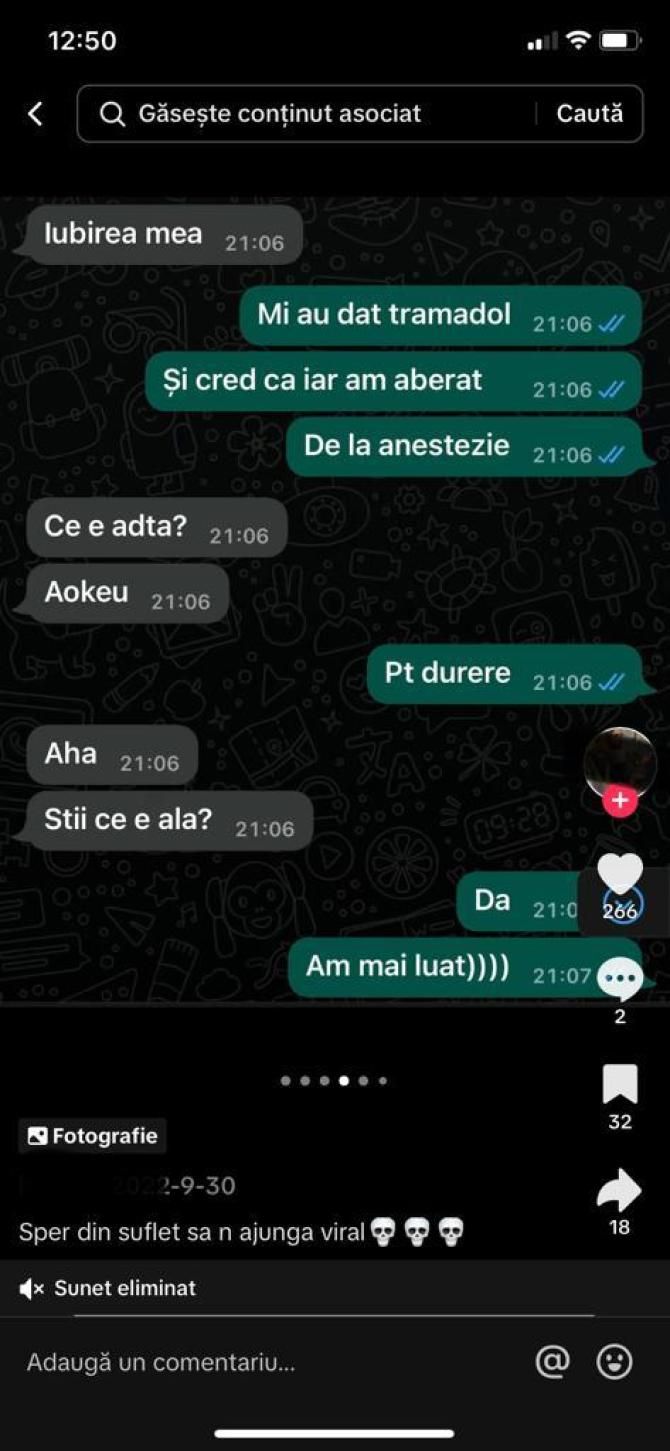Open the creator's profile picture
The height and width of the screenshot is (1451, 670).
coord(620,762)
